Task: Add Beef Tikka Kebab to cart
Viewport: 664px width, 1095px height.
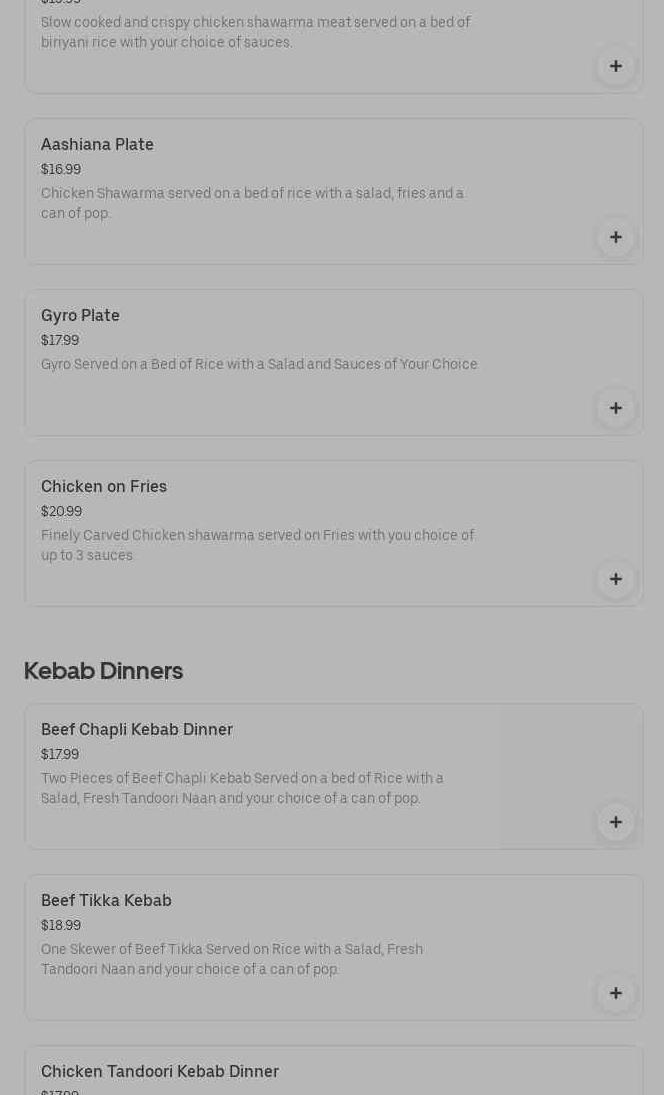Action: pos(616,993)
